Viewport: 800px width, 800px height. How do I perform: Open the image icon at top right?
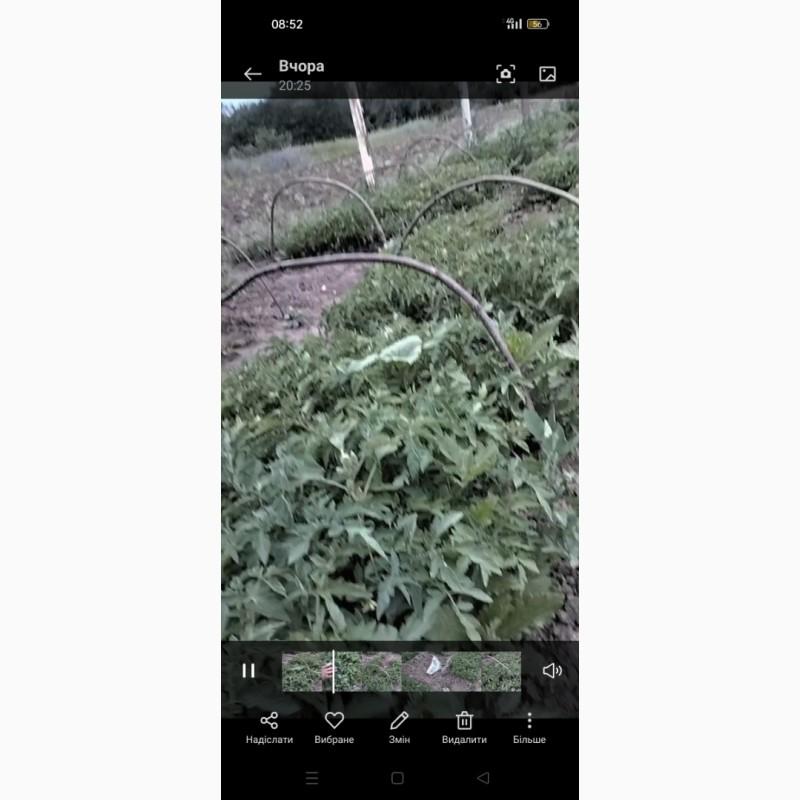tap(547, 74)
